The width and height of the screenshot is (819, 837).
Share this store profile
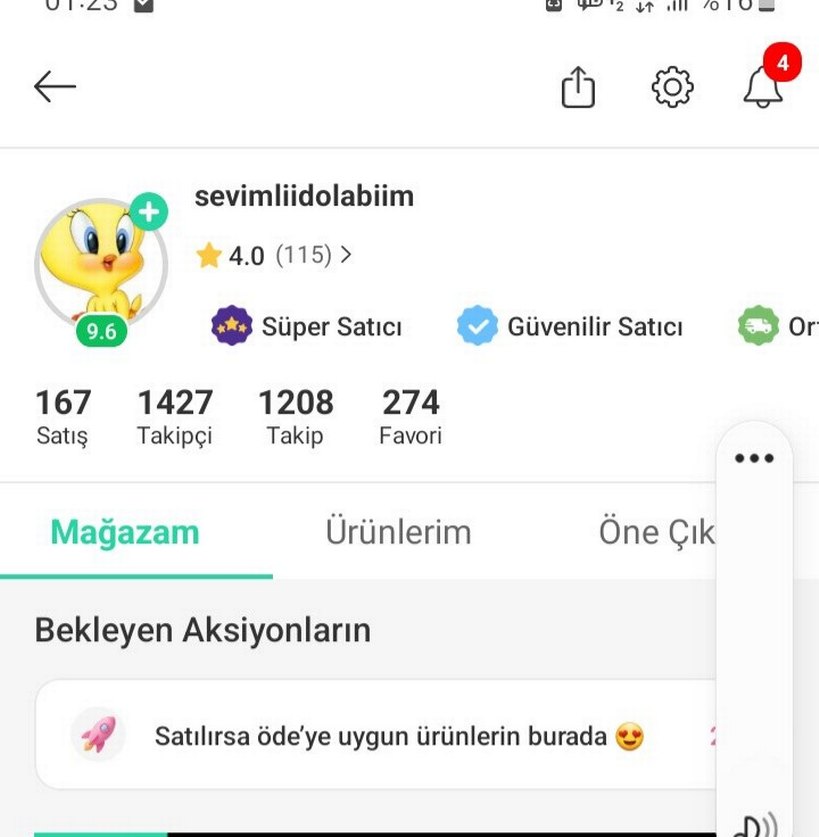577,88
